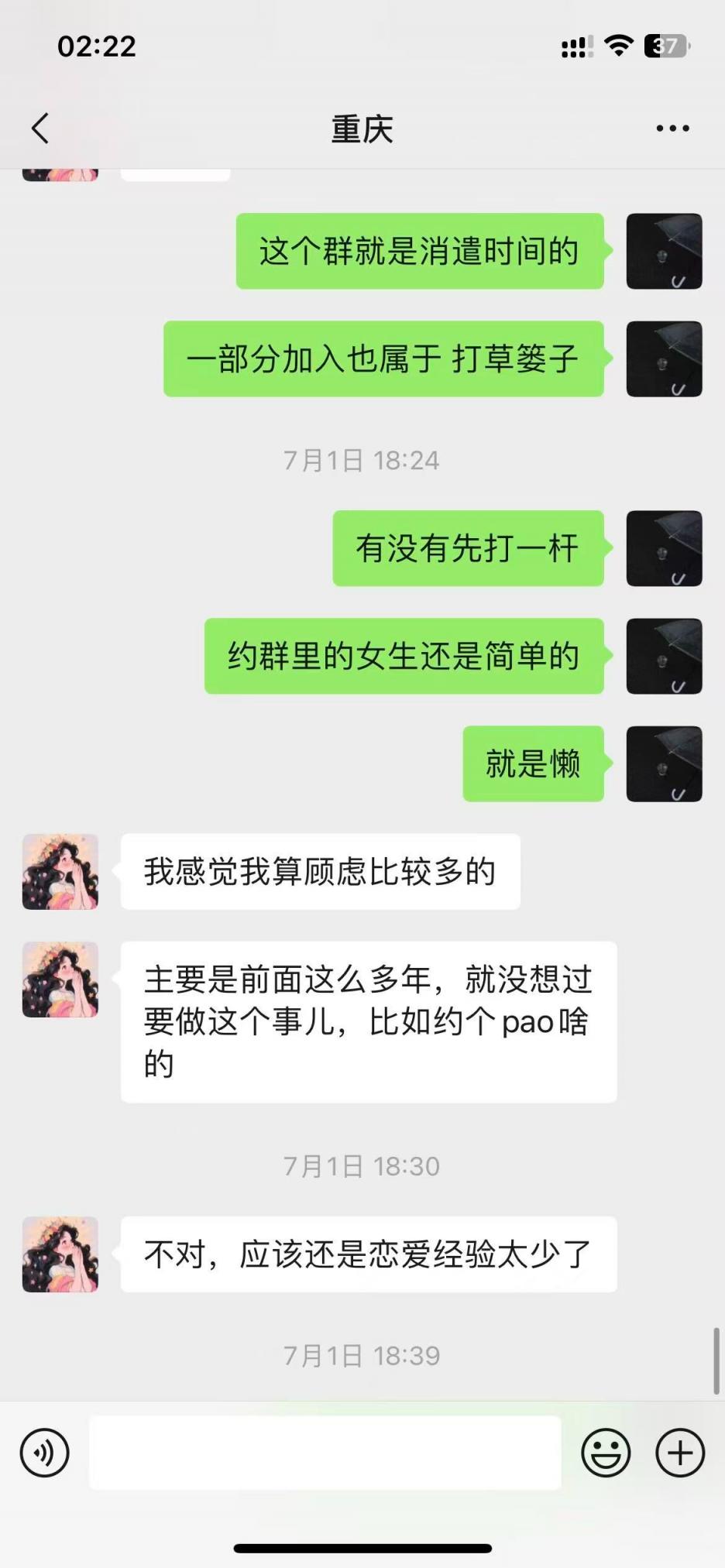
Task: Go back from the 重庆 chat
Action: coord(40,129)
